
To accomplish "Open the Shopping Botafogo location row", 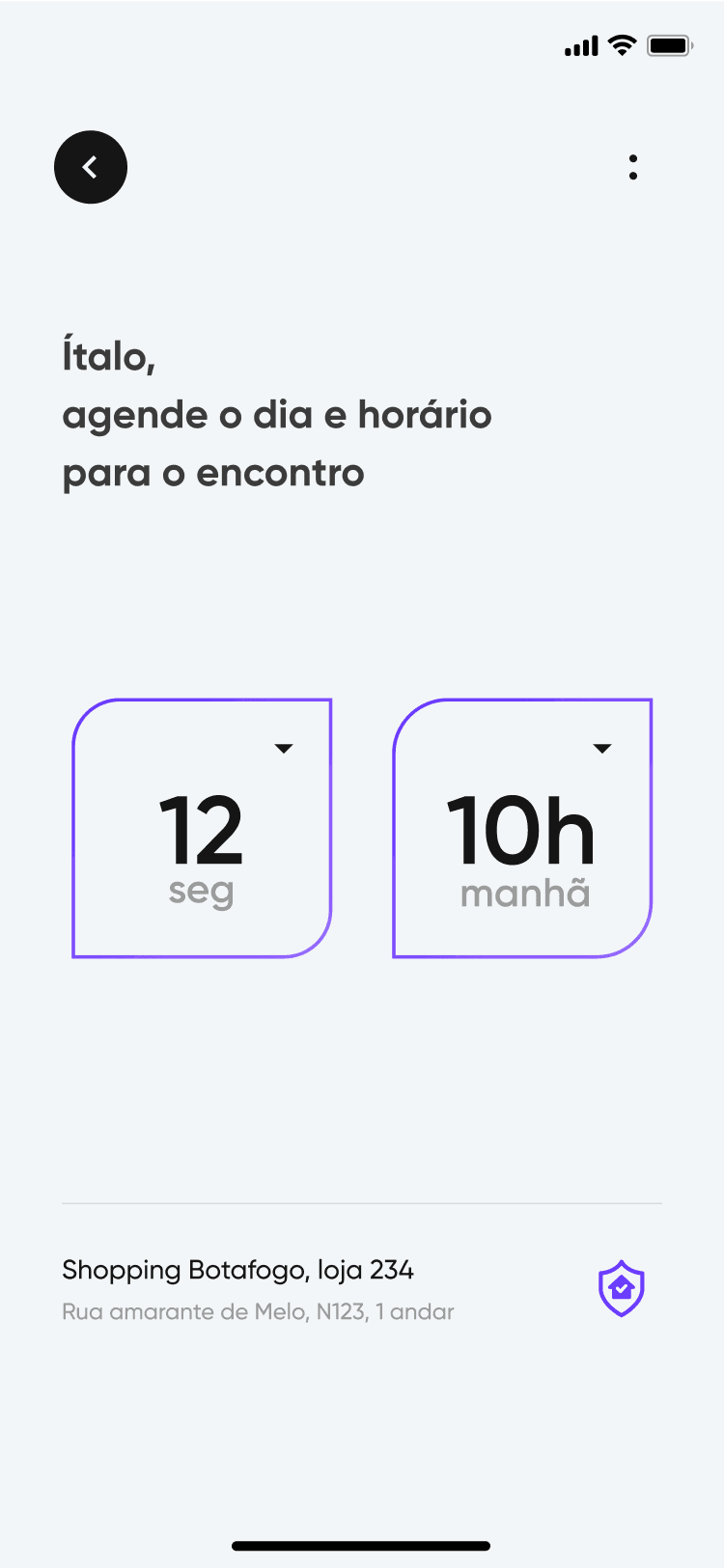I will tap(259, 1289).
